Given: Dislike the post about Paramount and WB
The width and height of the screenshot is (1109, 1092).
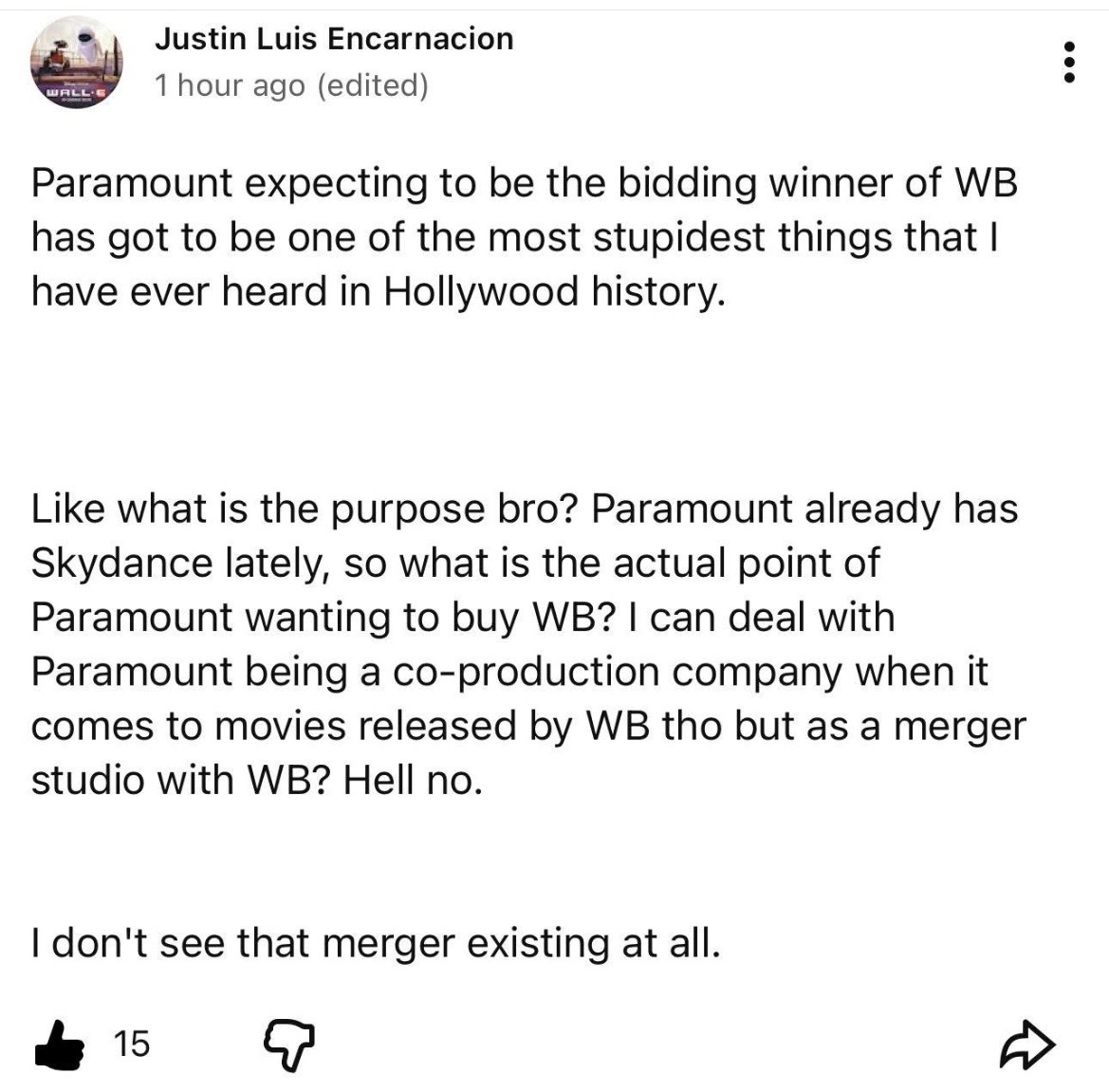Looking at the screenshot, I should click(x=288, y=1046).
